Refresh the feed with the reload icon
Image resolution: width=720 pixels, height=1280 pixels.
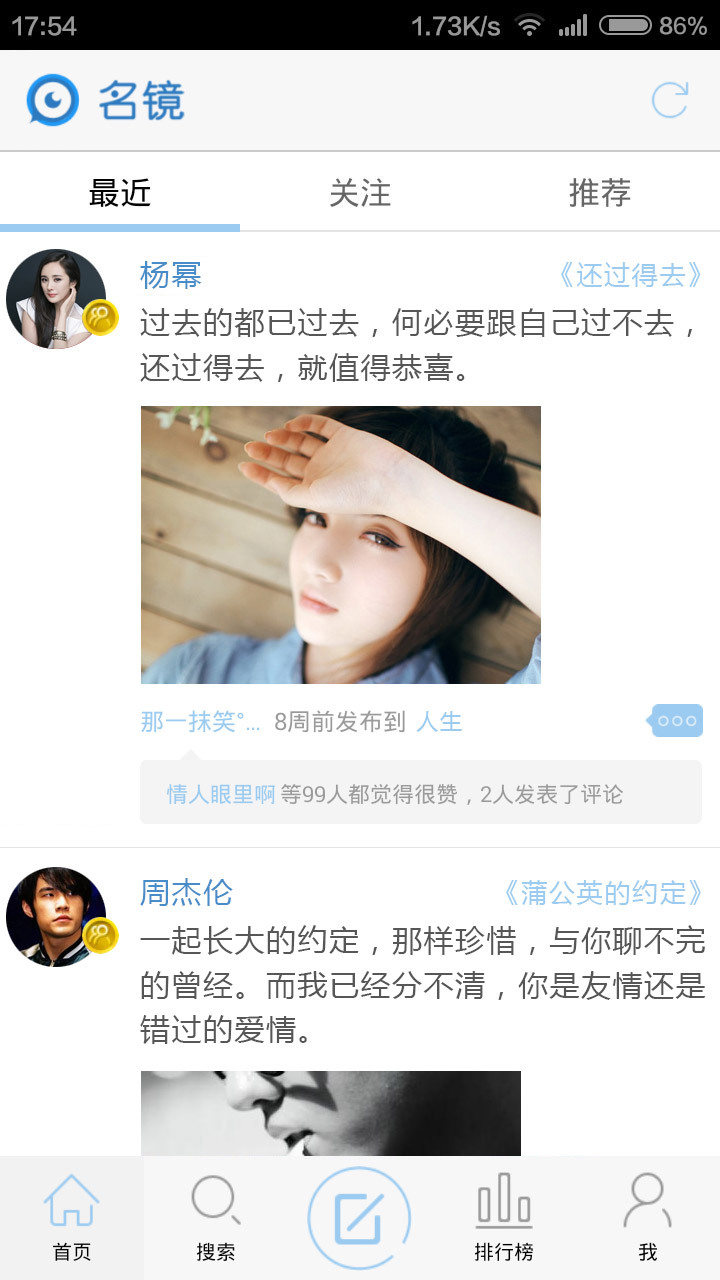pos(669,100)
